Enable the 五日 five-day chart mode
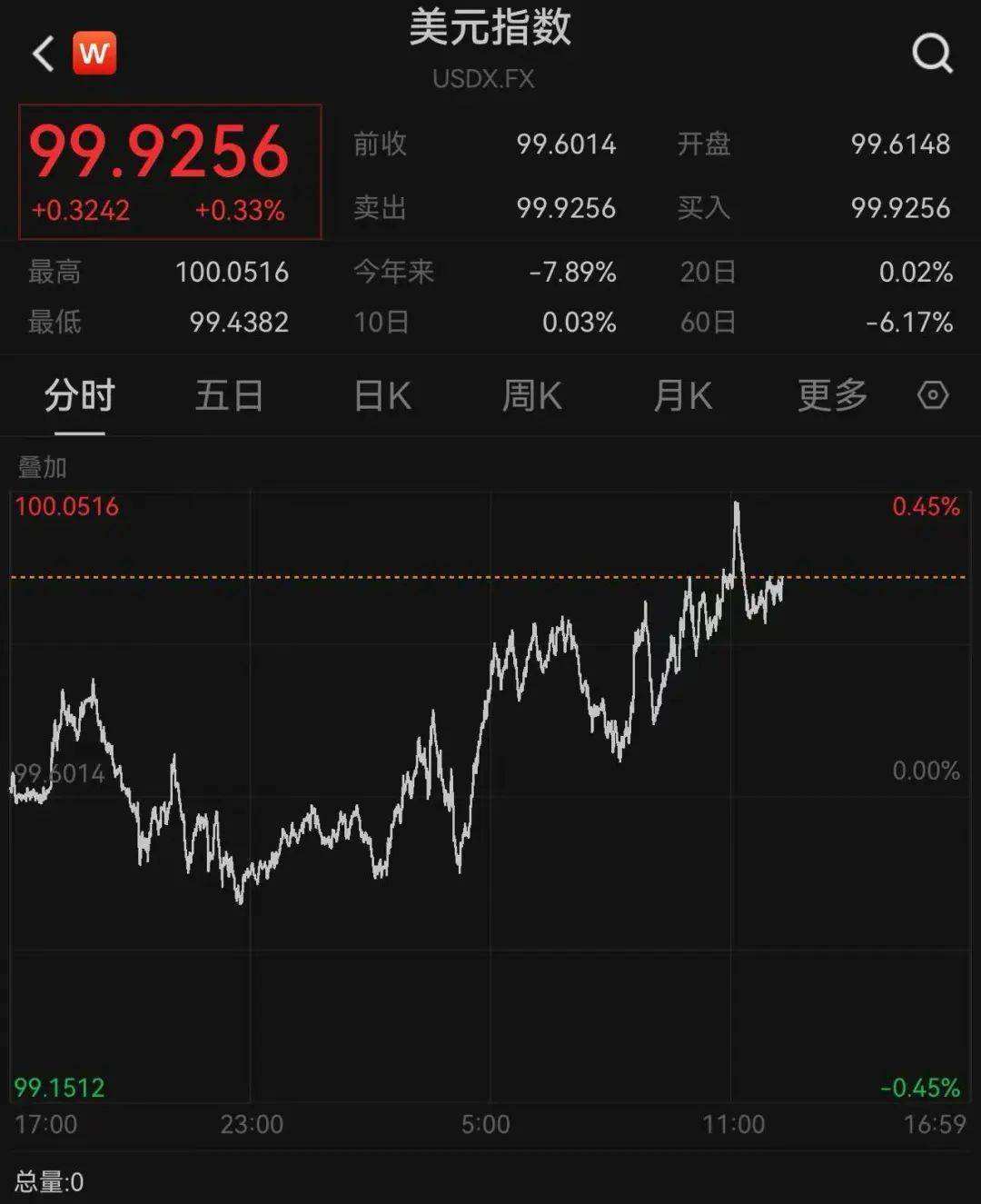Viewport: 981px width, 1204px height. tap(230, 396)
